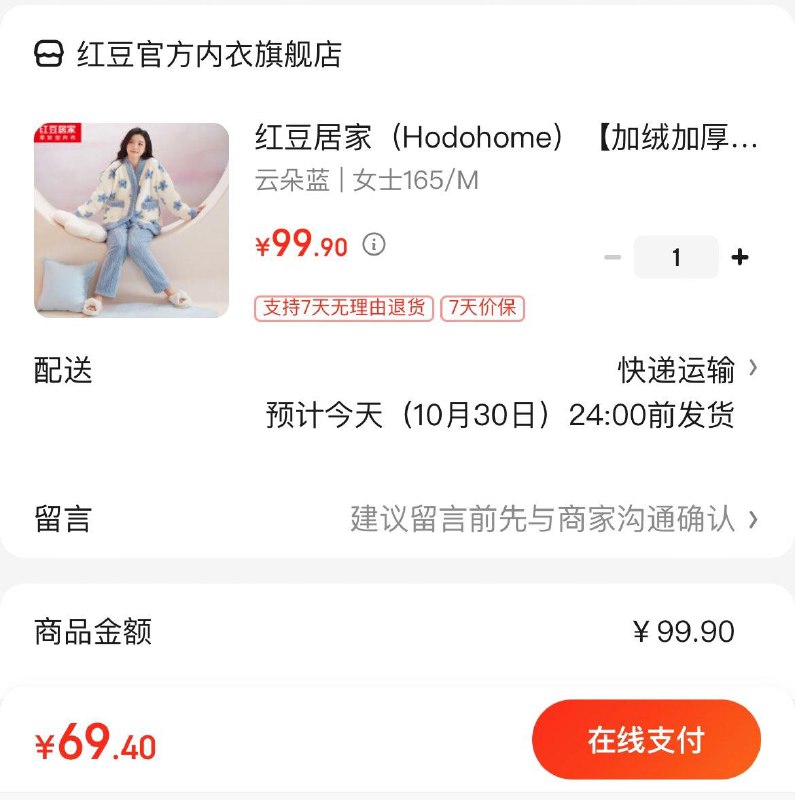Click the minus icon to decrease quantity
The image size is (795, 800).
click(x=613, y=257)
